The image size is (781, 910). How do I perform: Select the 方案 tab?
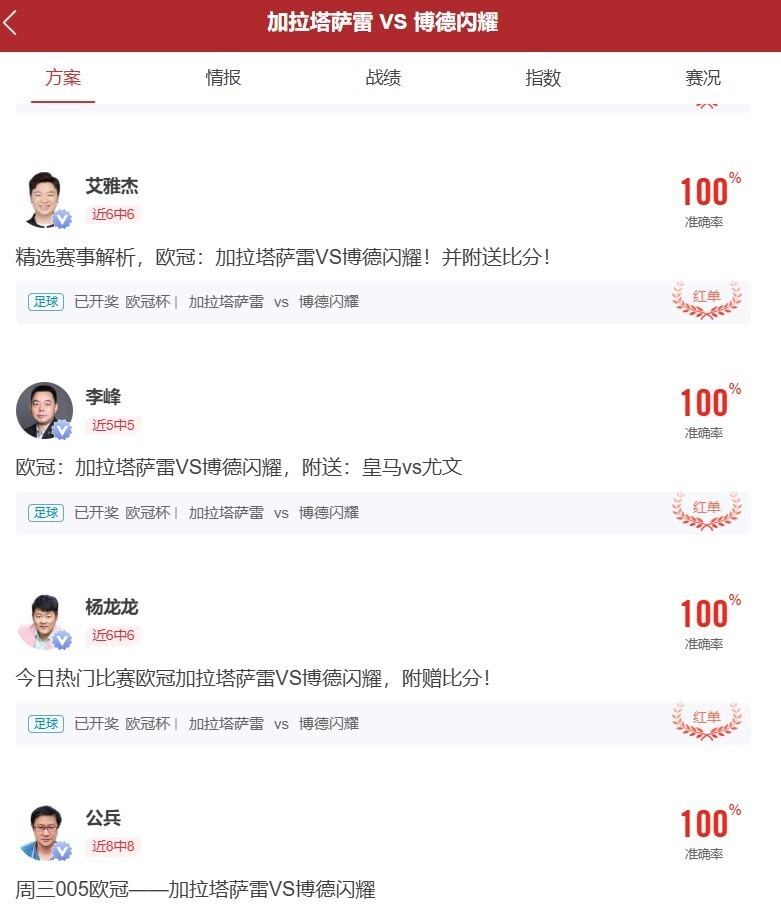[x=63, y=78]
